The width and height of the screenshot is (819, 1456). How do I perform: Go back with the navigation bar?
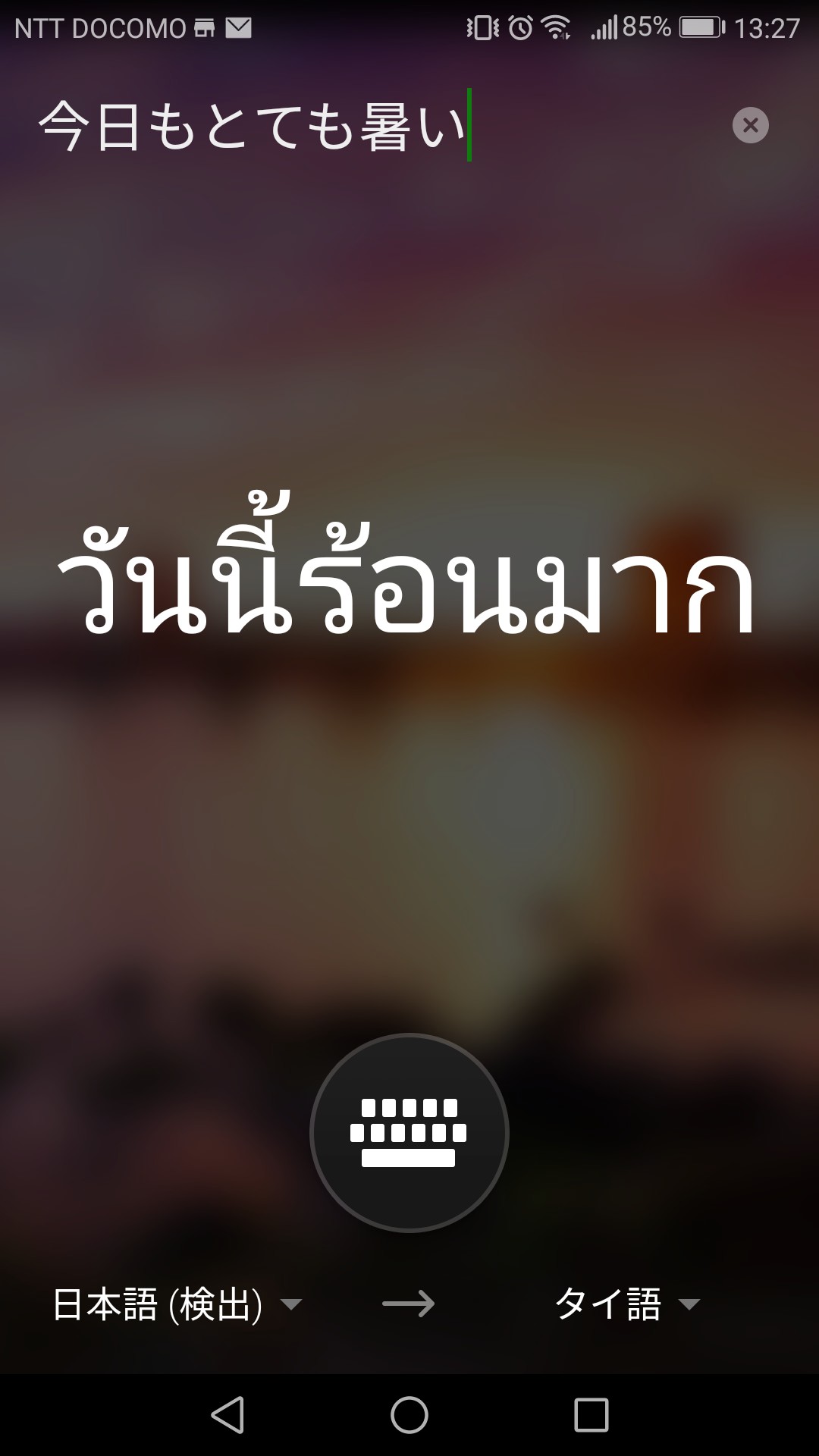click(x=227, y=1415)
